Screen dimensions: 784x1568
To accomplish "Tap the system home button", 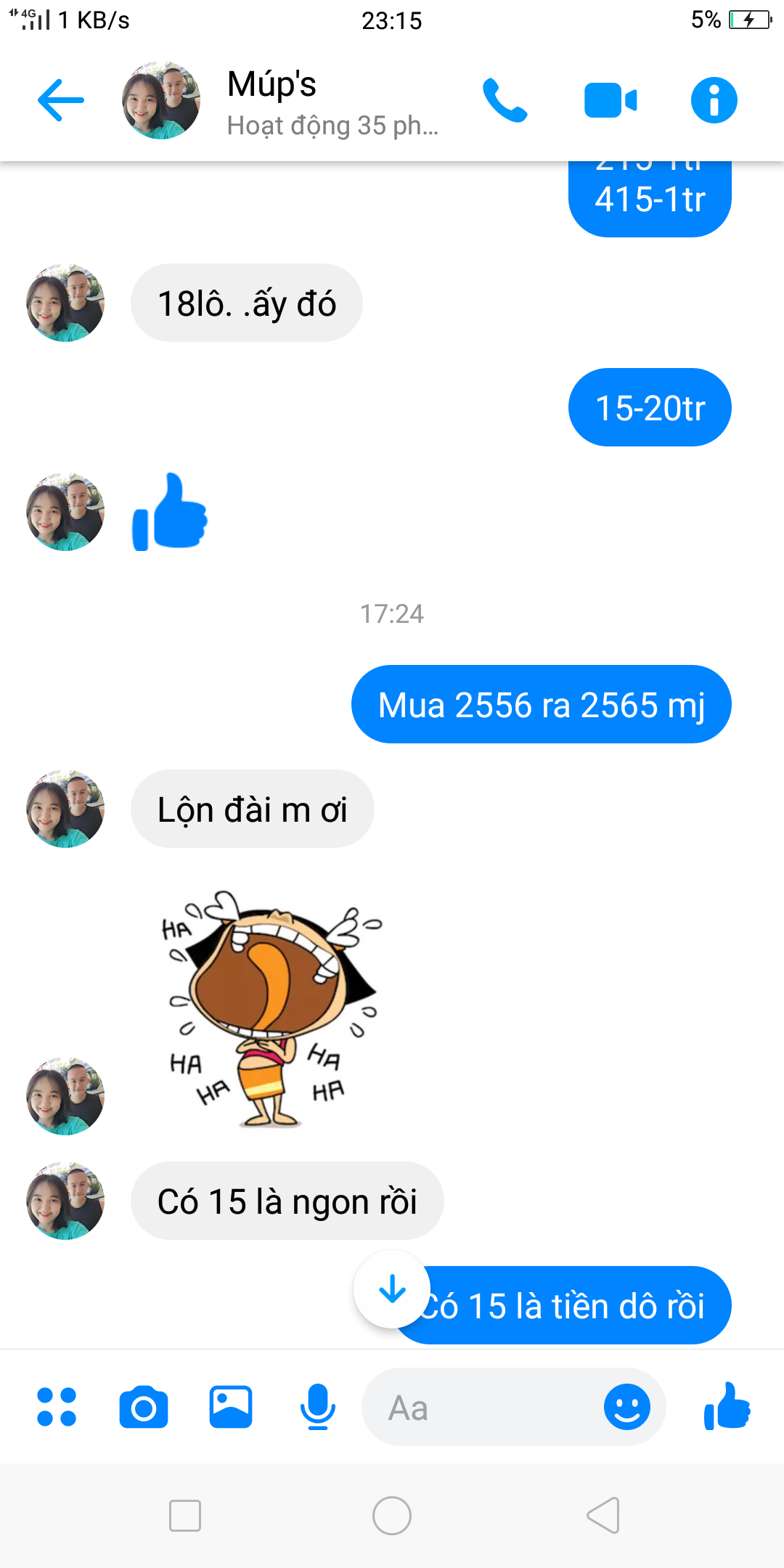I will [392, 1516].
